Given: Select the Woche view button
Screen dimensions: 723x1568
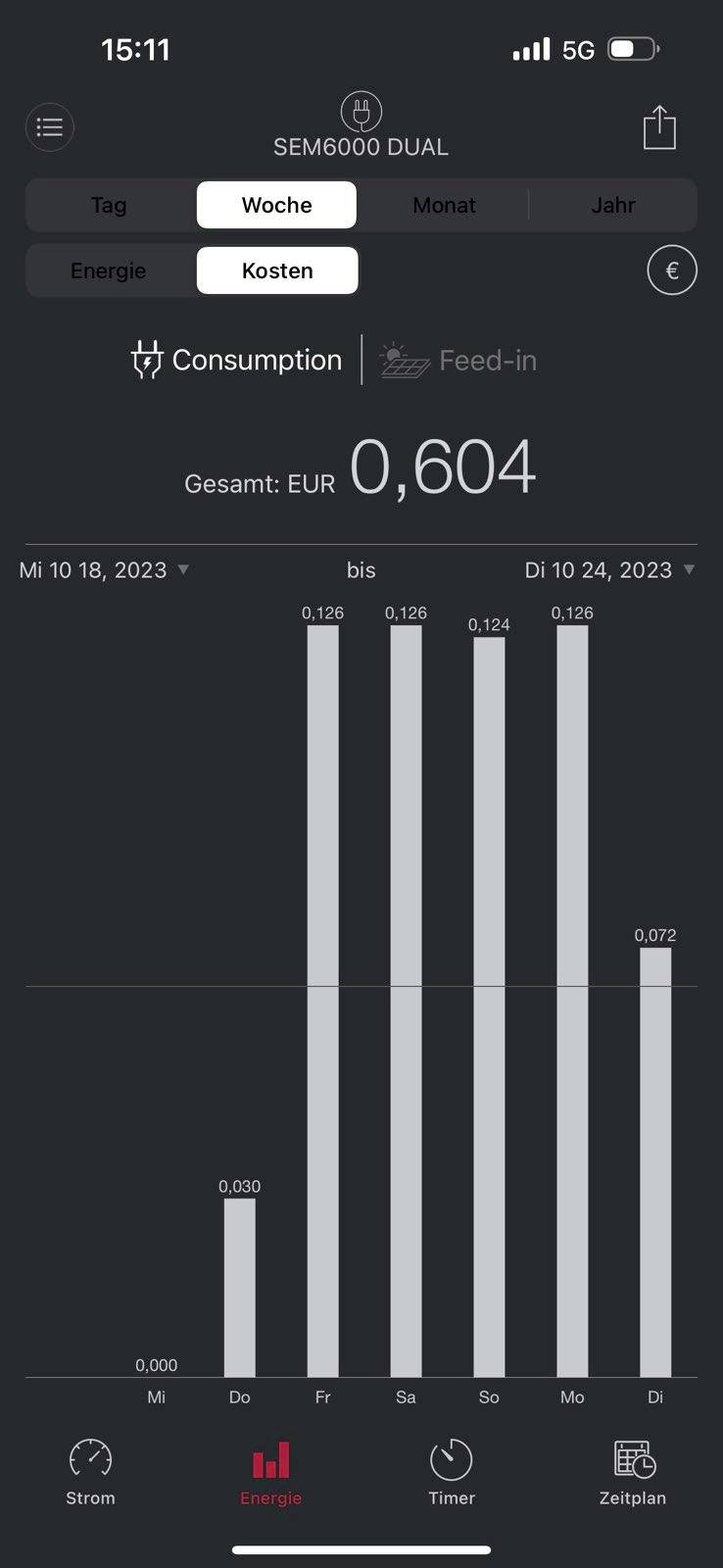Looking at the screenshot, I should pos(276,205).
